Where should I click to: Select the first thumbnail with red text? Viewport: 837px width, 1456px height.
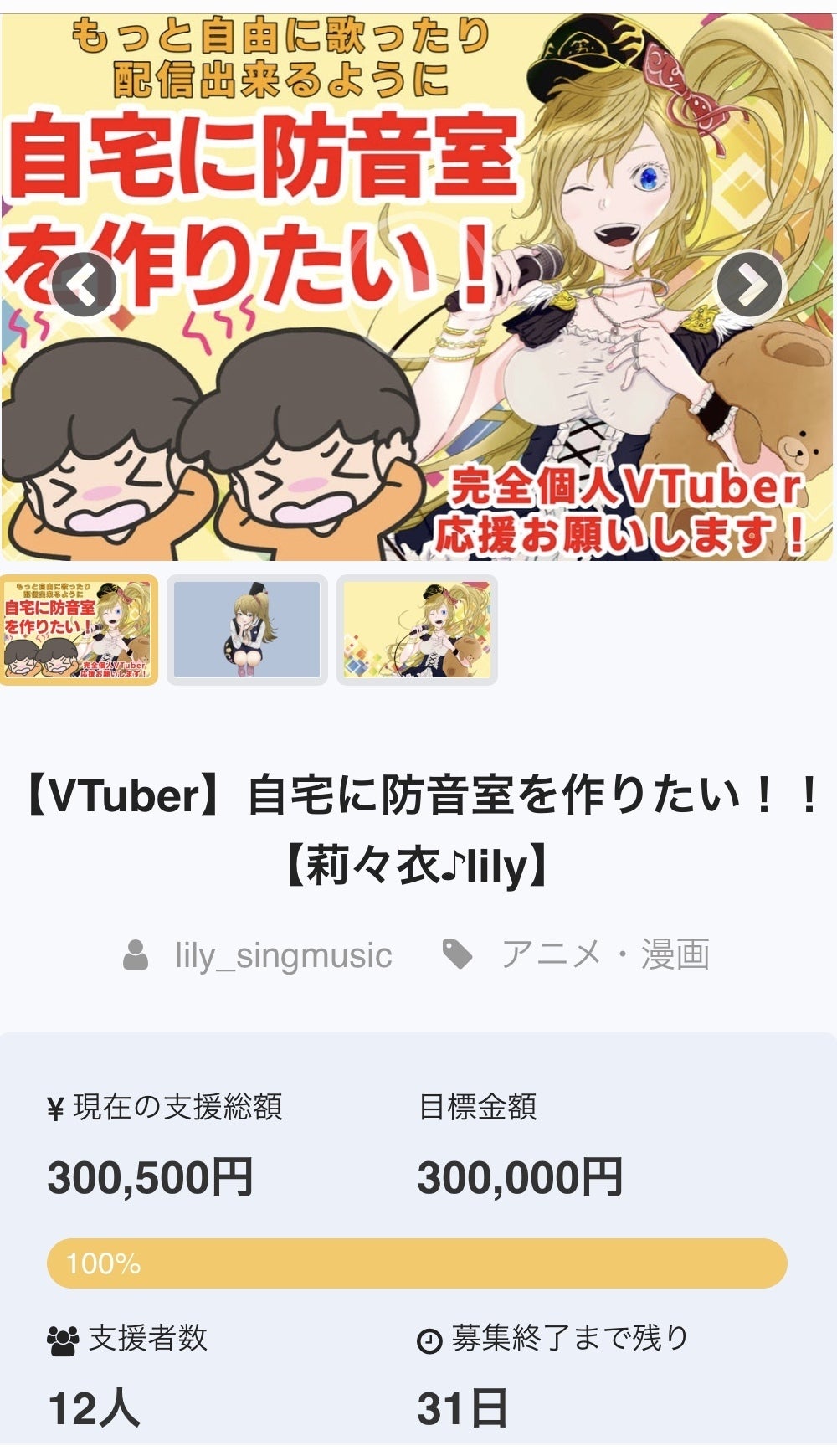(79, 630)
